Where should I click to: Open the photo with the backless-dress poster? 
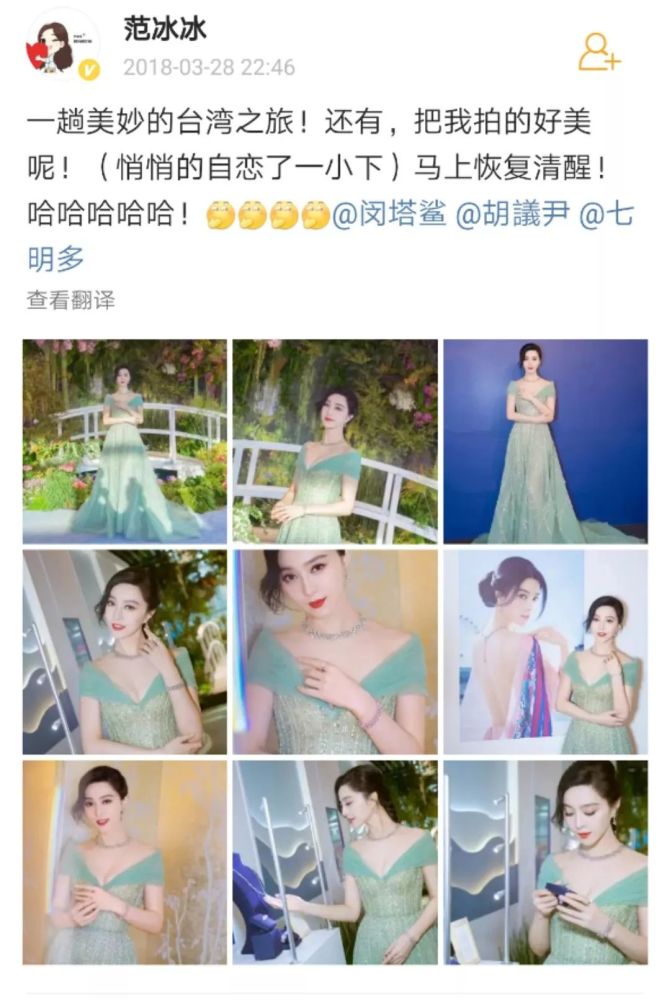pyautogui.click(x=545, y=651)
